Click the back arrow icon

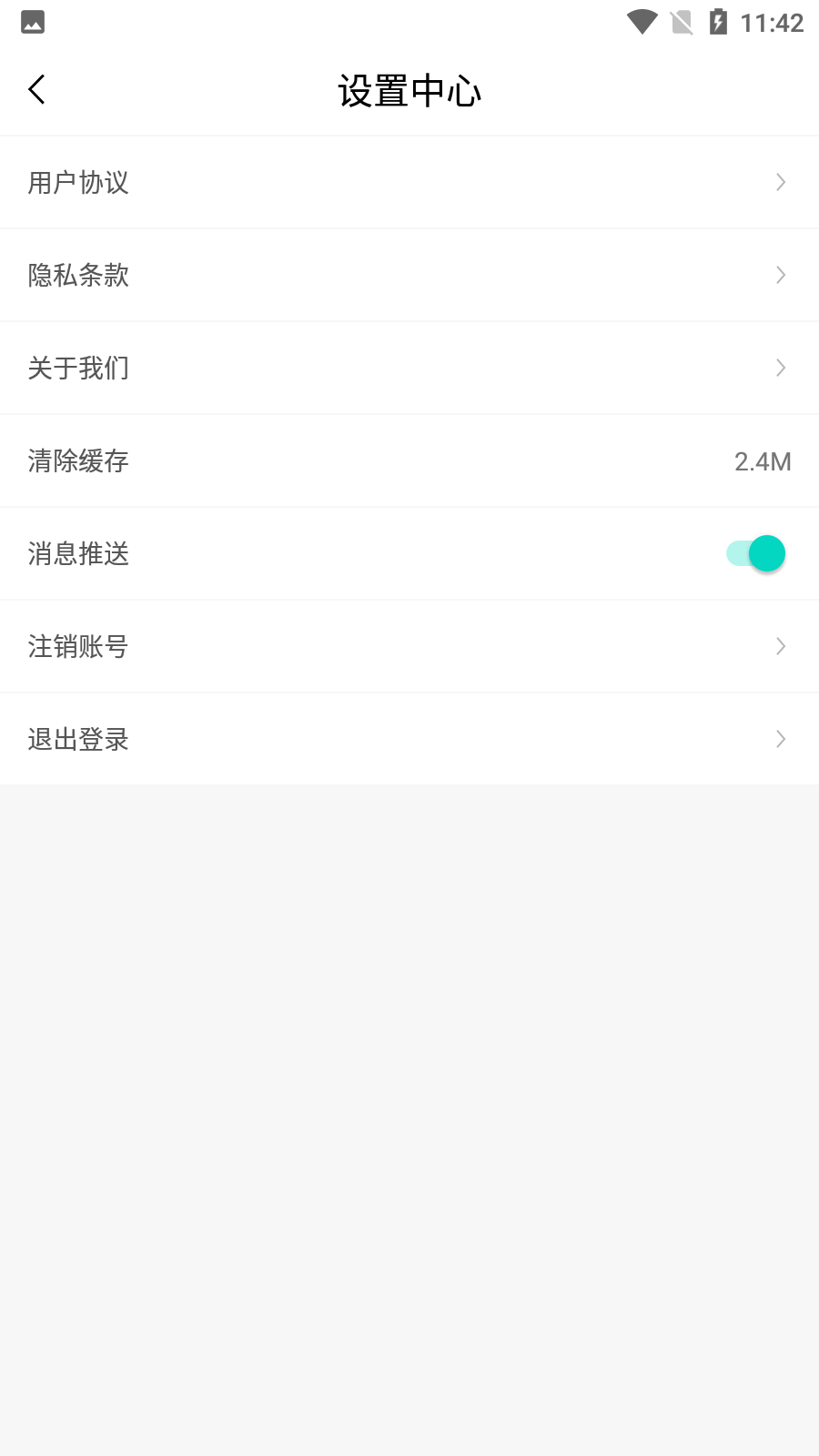tap(36, 89)
